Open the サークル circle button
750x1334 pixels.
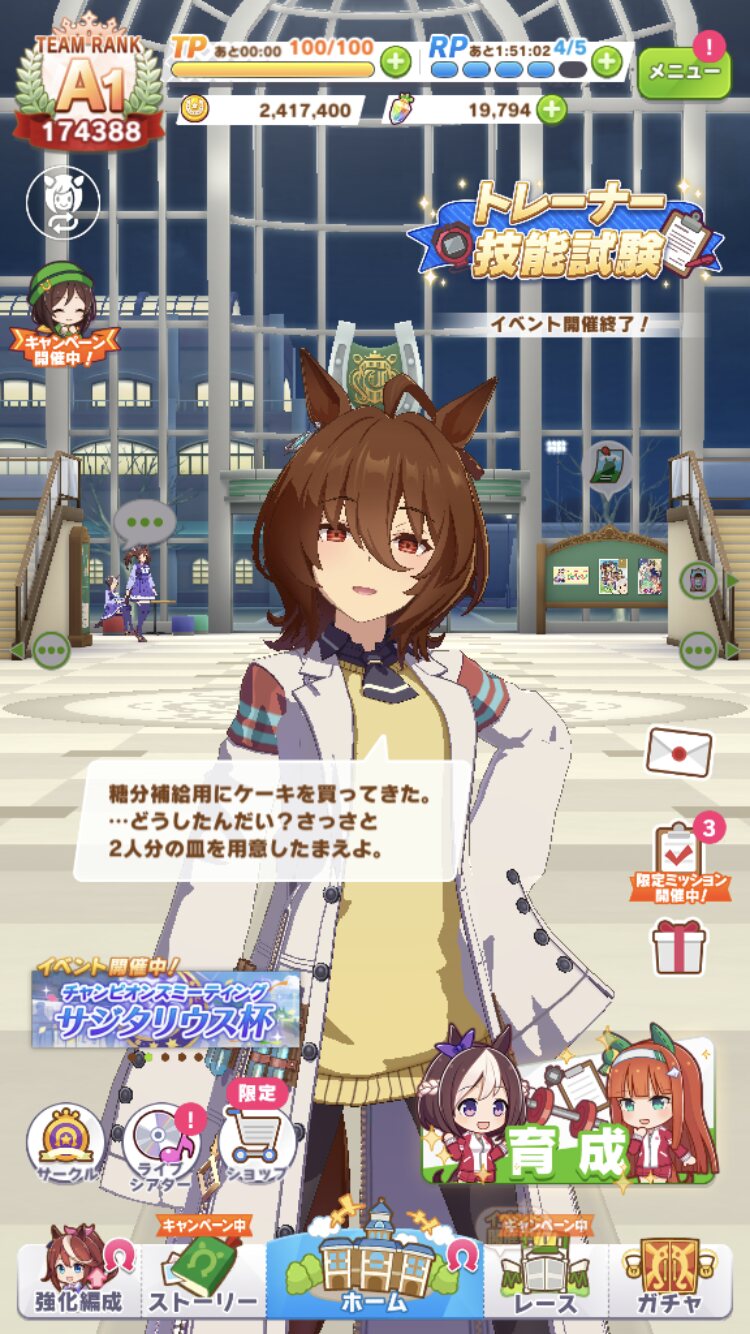pyautogui.click(x=65, y=1143)
